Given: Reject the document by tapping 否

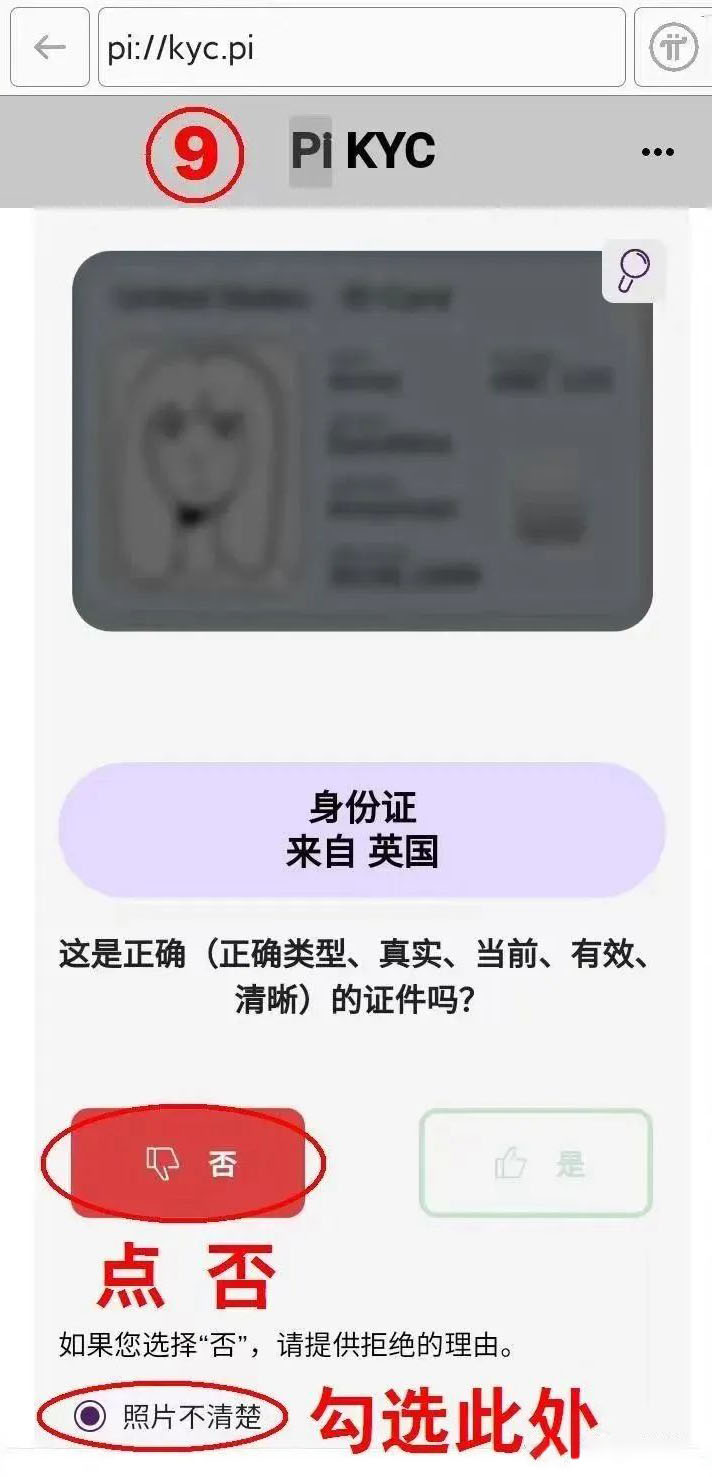Looking at the screenshot, I should tap(187, 1163).
